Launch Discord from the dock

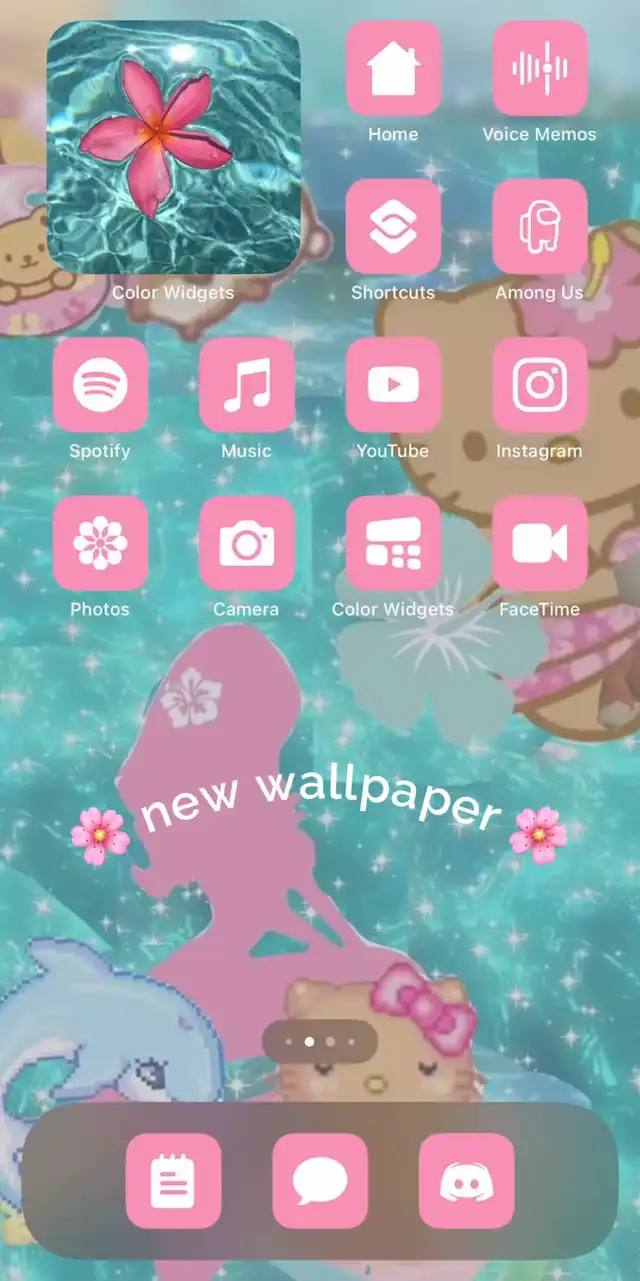pos(467,1181)
